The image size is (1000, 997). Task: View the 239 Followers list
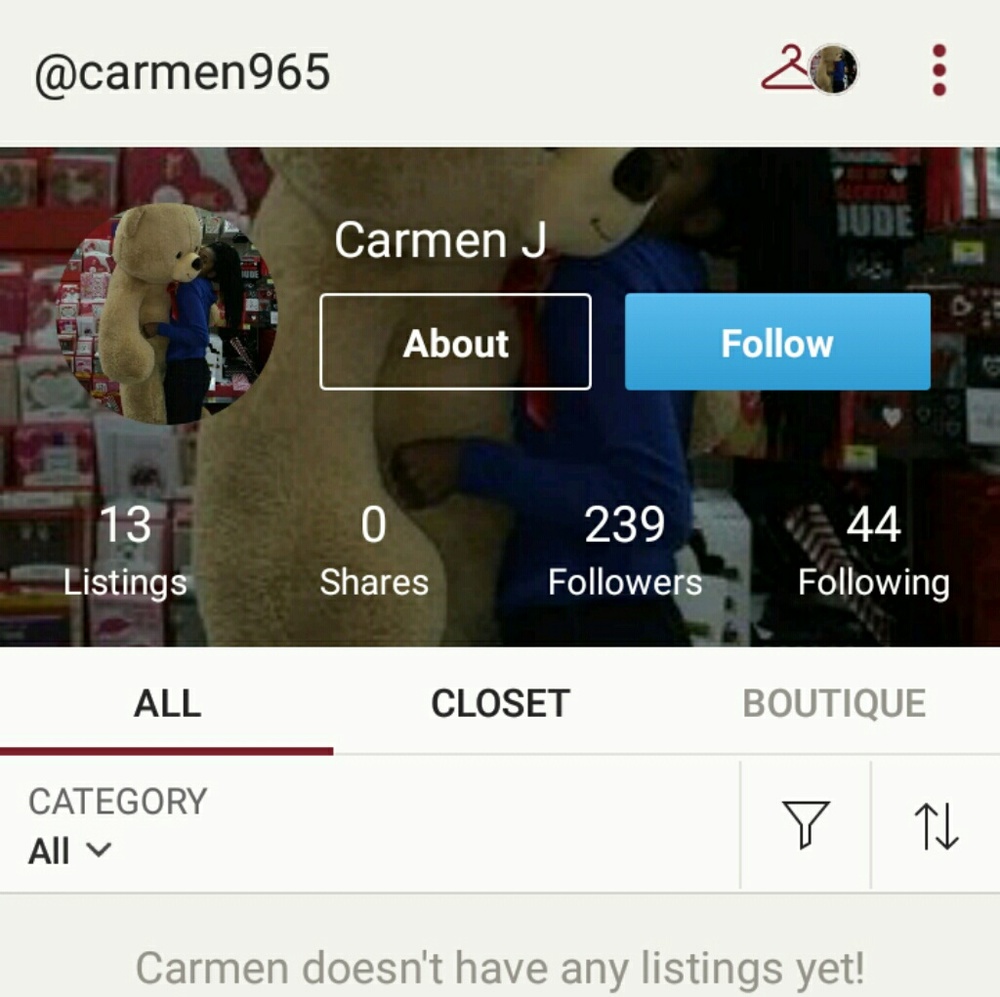tap(625, 551)
